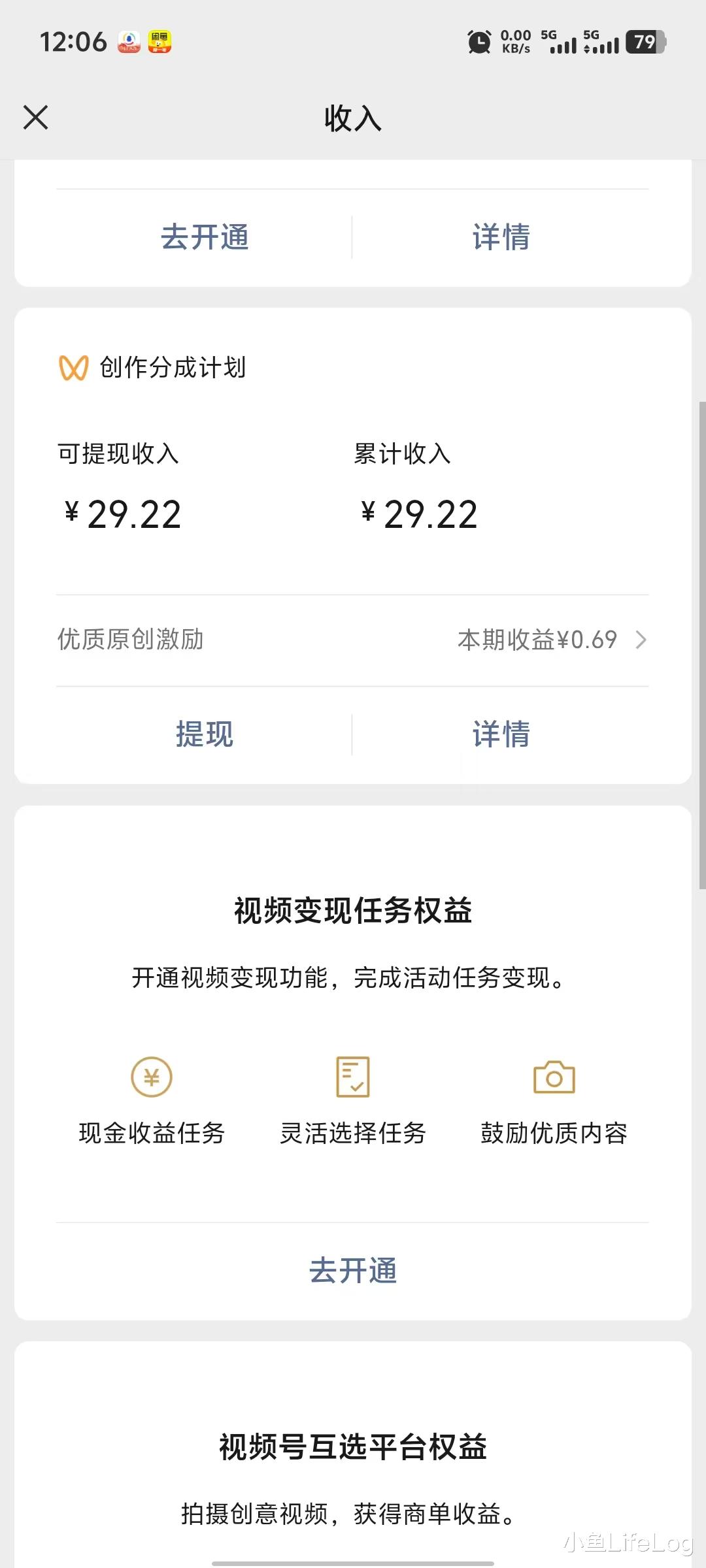Tap 去开通 in the top card
The width and height of the screenshot is (706, 1568).
205,237
